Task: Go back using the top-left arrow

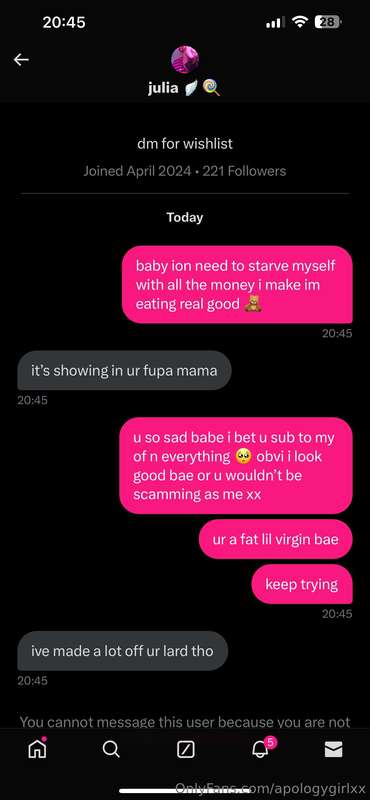Action: (x=21, y=60)
